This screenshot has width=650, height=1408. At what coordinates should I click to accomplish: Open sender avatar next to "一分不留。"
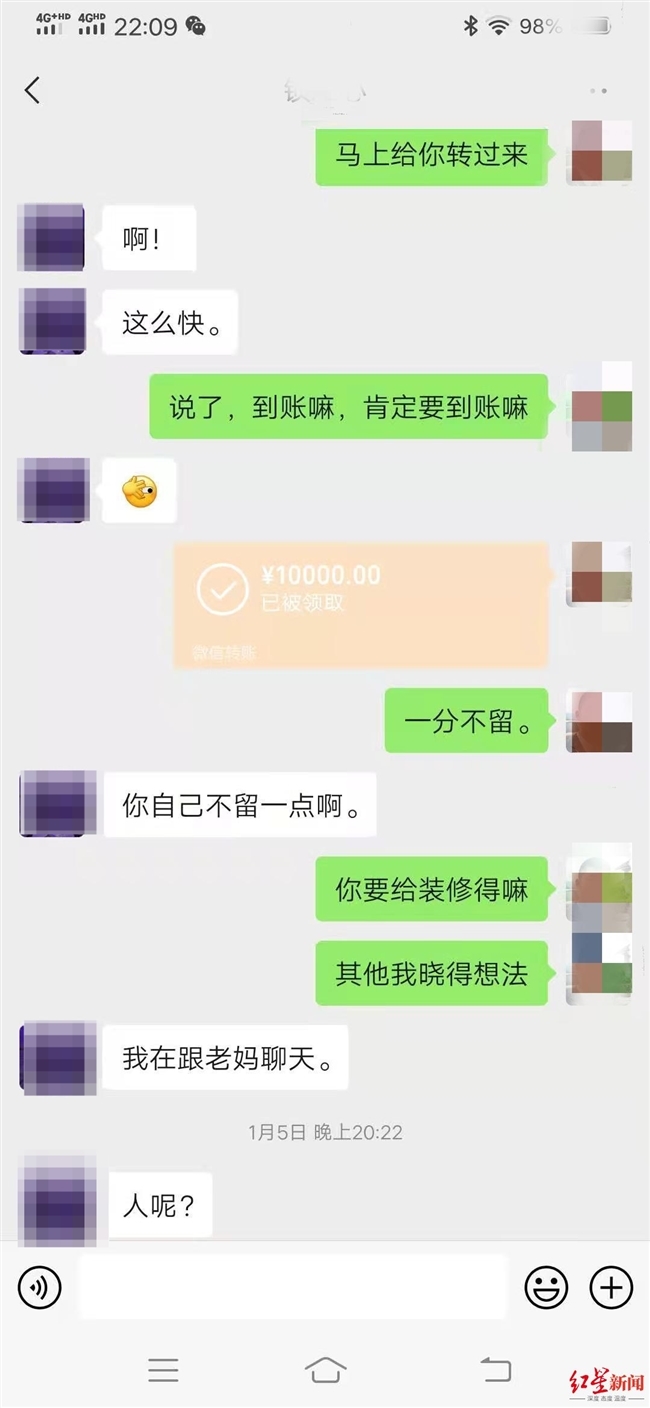point(599,721)
